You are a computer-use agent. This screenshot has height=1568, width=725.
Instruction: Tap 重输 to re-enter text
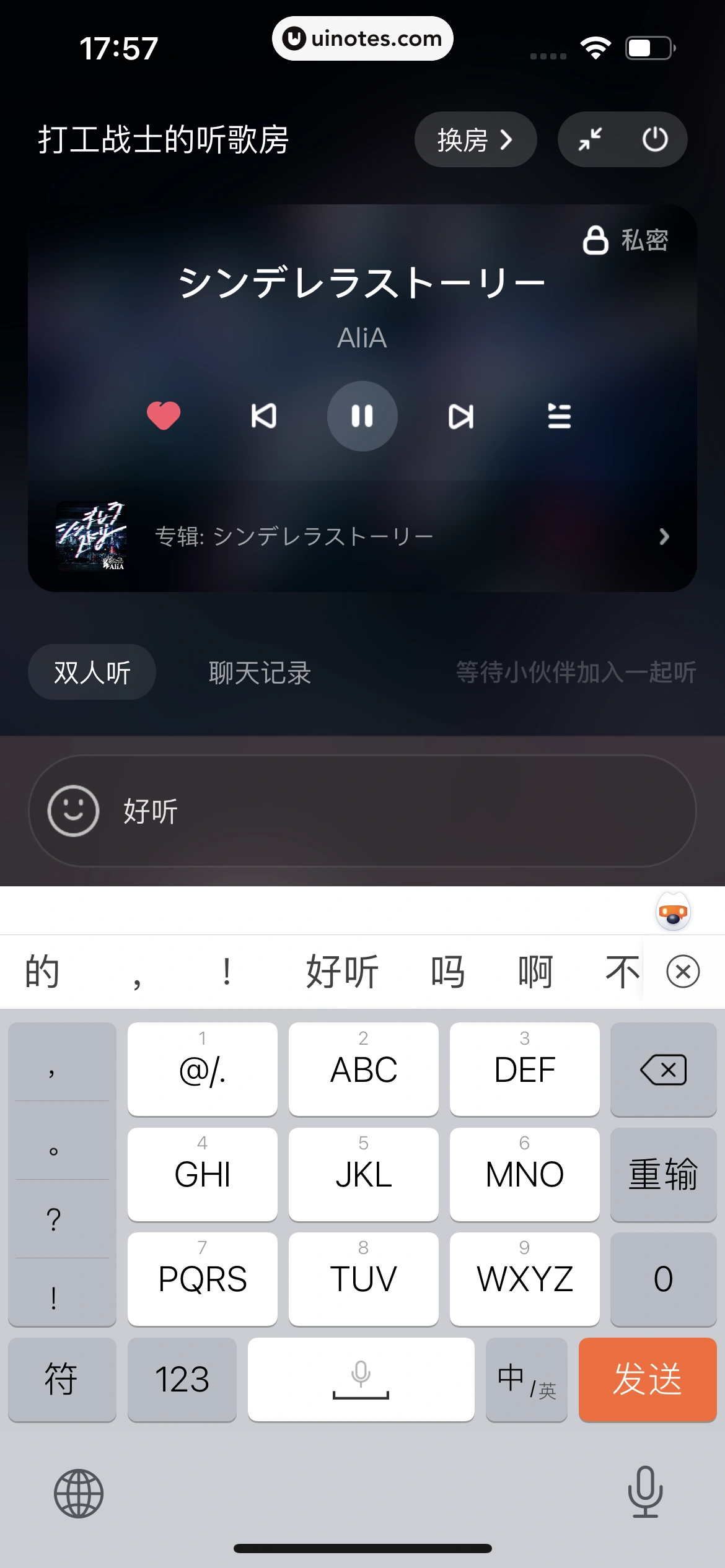coord(663,1174)
